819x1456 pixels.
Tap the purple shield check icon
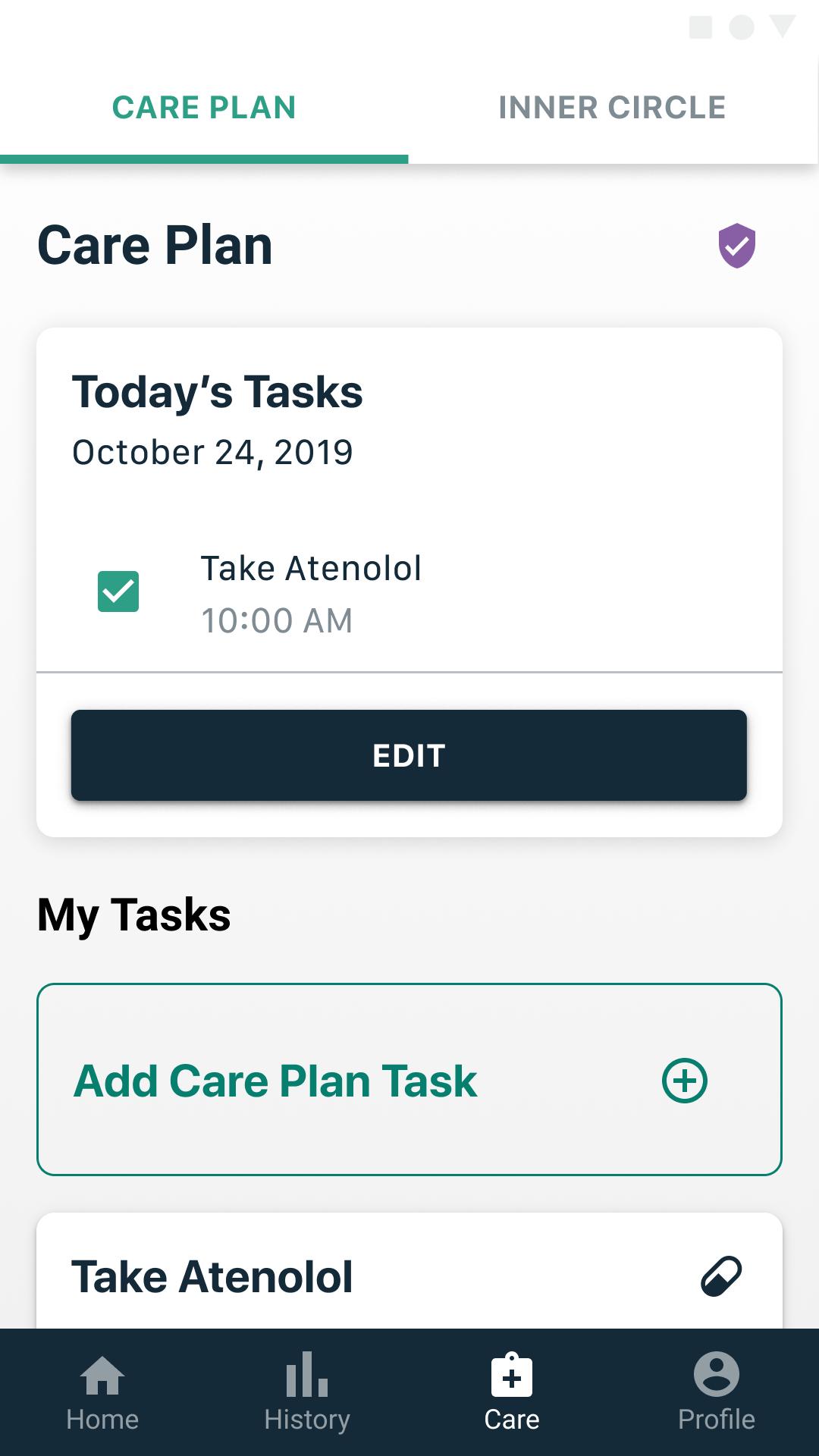(737, 246)
